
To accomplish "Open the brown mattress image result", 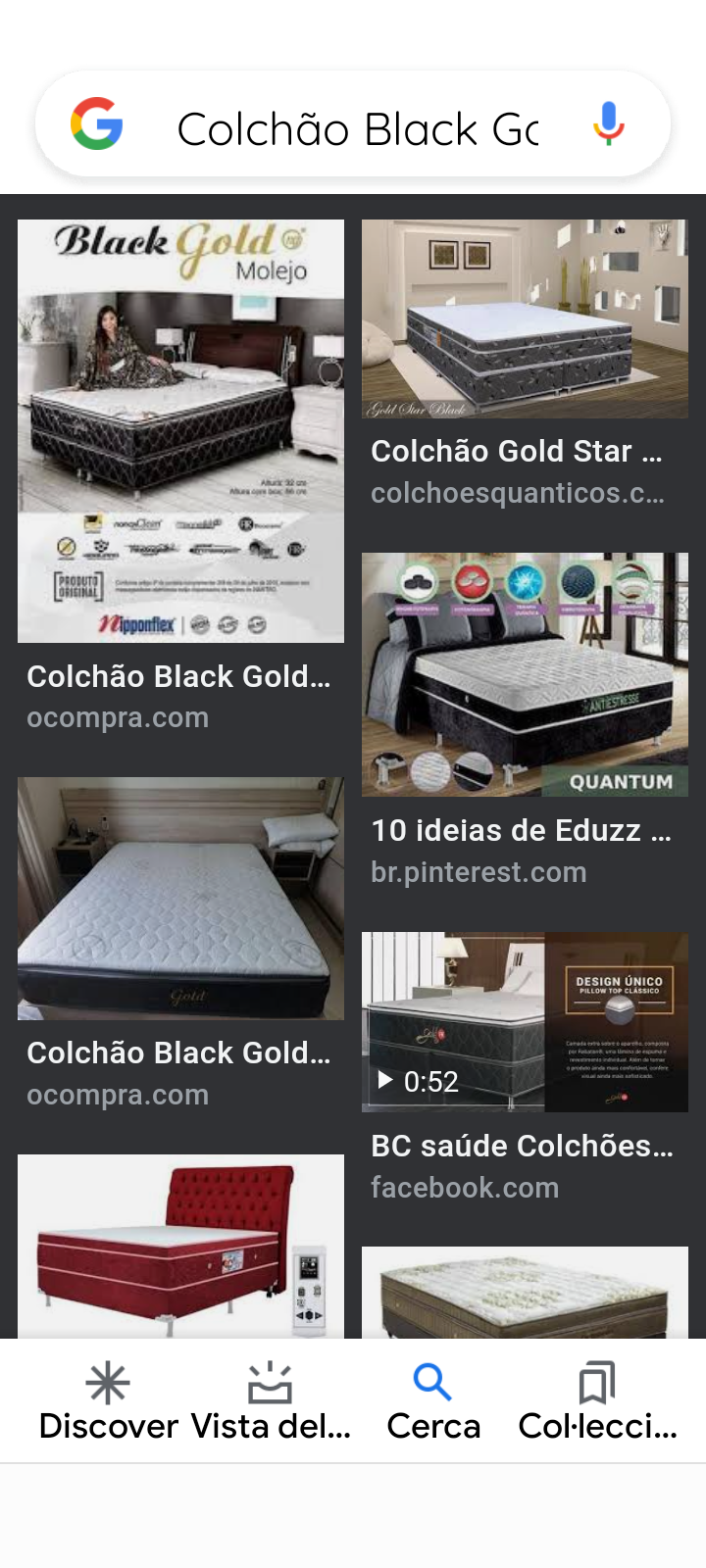I will [x=525, y=1292].
